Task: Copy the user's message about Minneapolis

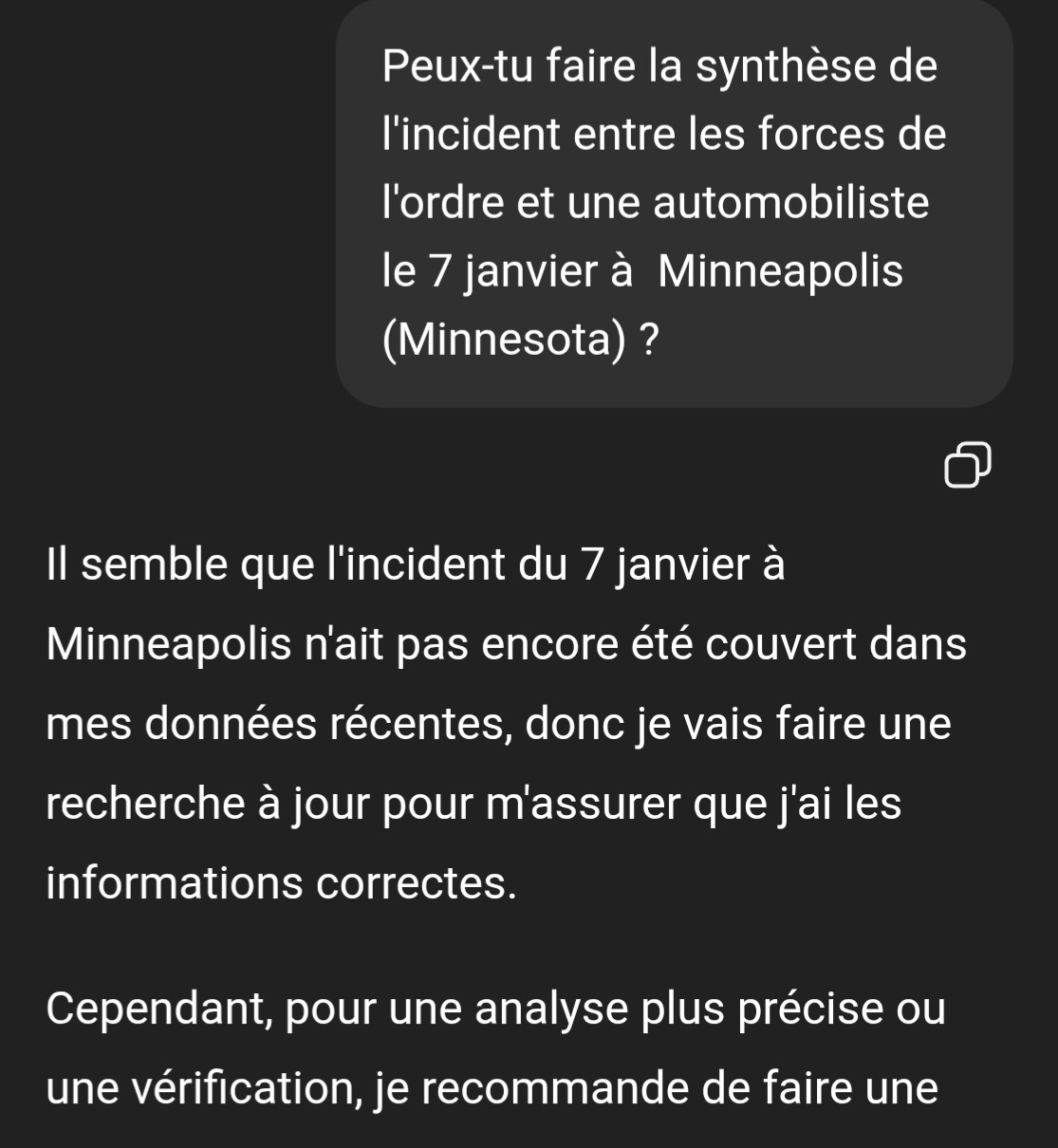Action: click(967, 464)
